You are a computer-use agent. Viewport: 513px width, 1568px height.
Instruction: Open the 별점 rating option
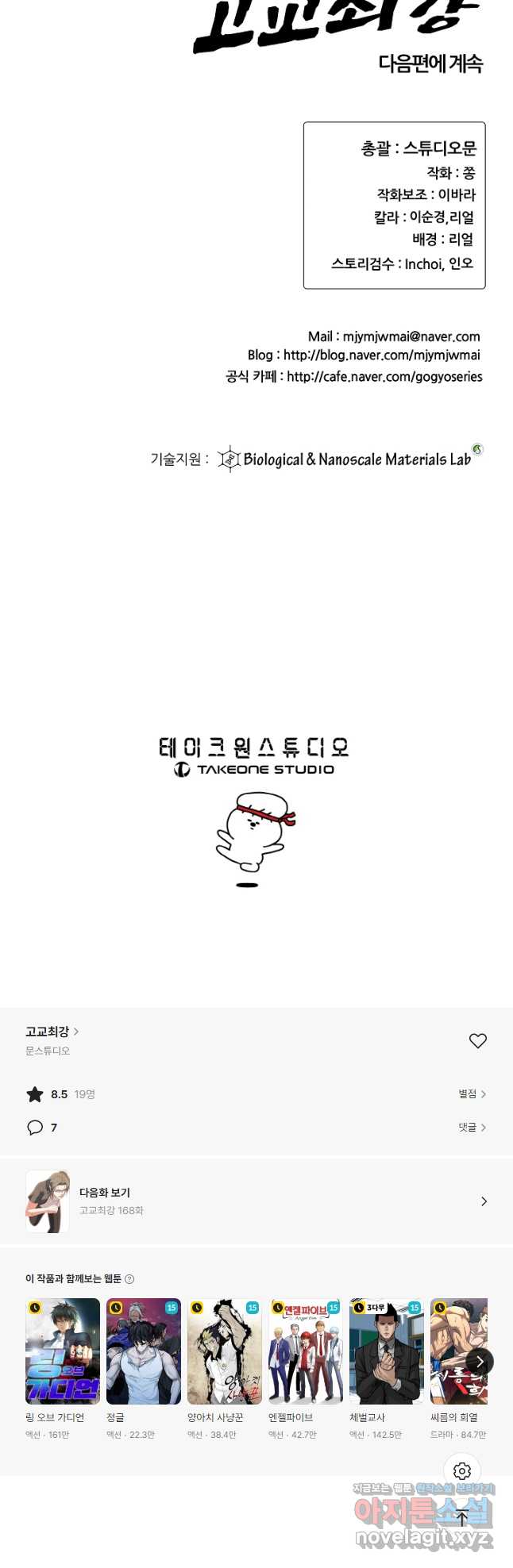tap(472, 1093)
